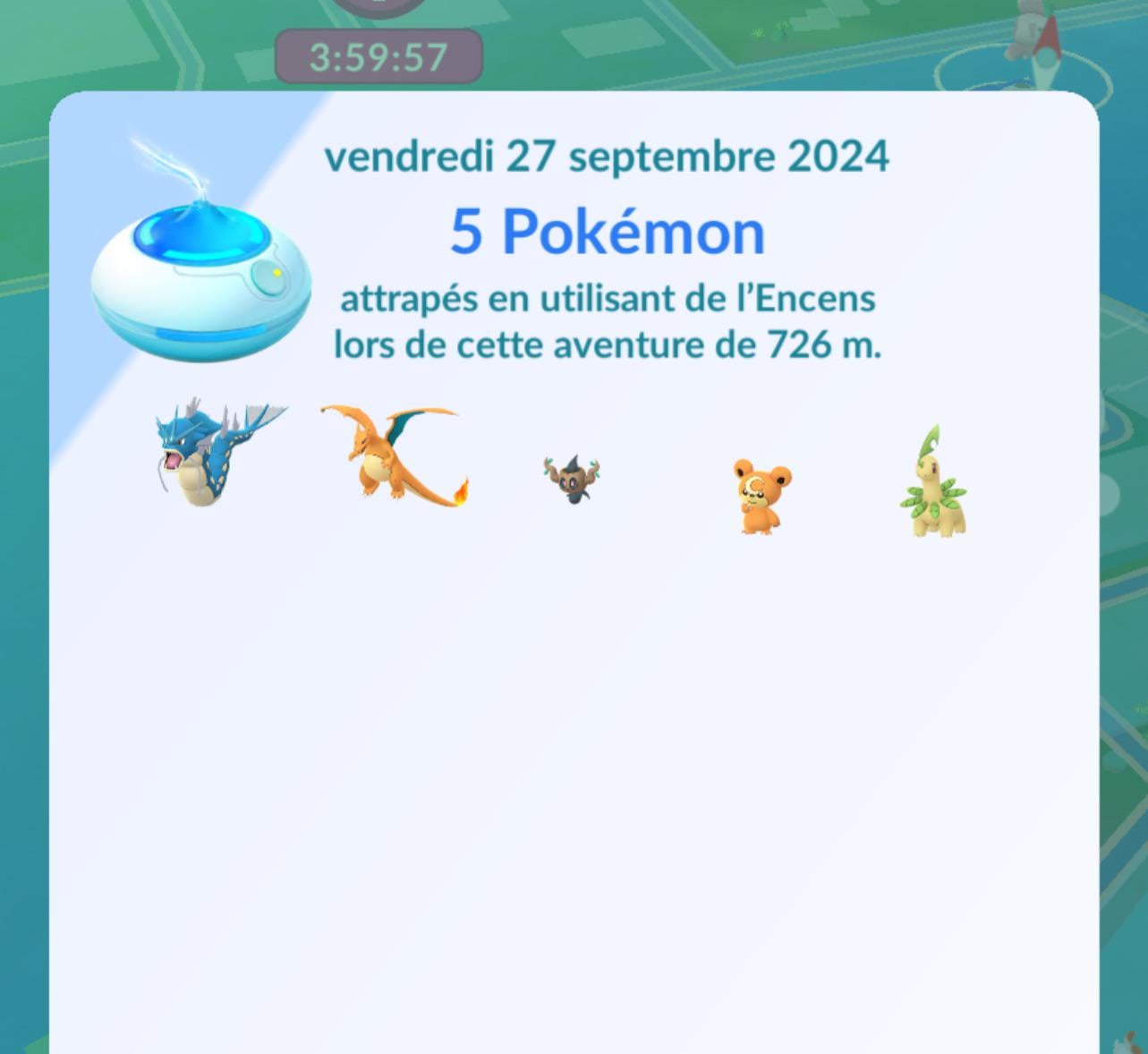Viewport: 1148px width, 1054px height.
Task: Select the Phantump in the catch list
Action: click(x=572, y=480)
